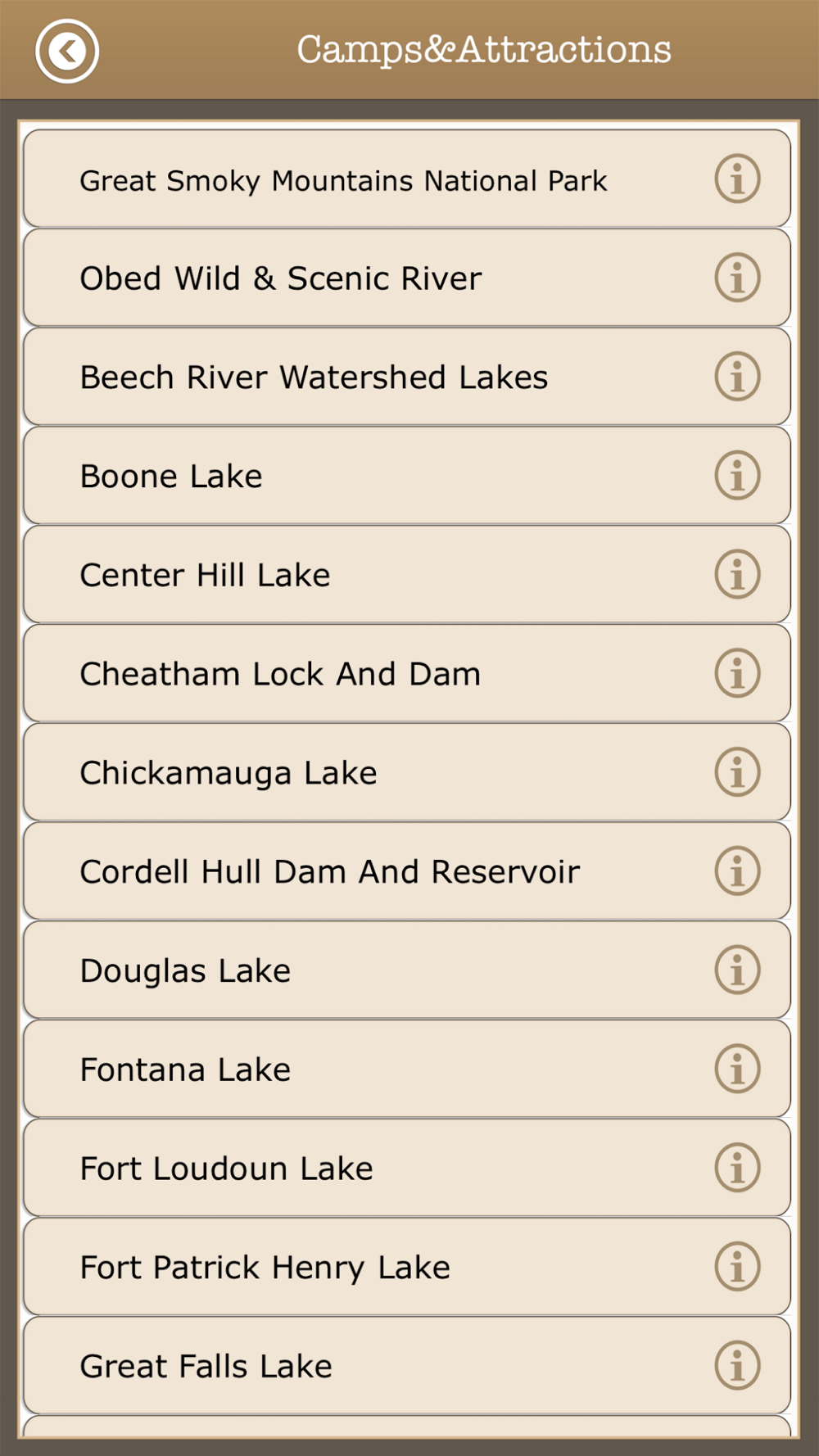Open Beech River Watershed Lakes
The height and width of the screenshot is (1456, 819).
point(407,377)
